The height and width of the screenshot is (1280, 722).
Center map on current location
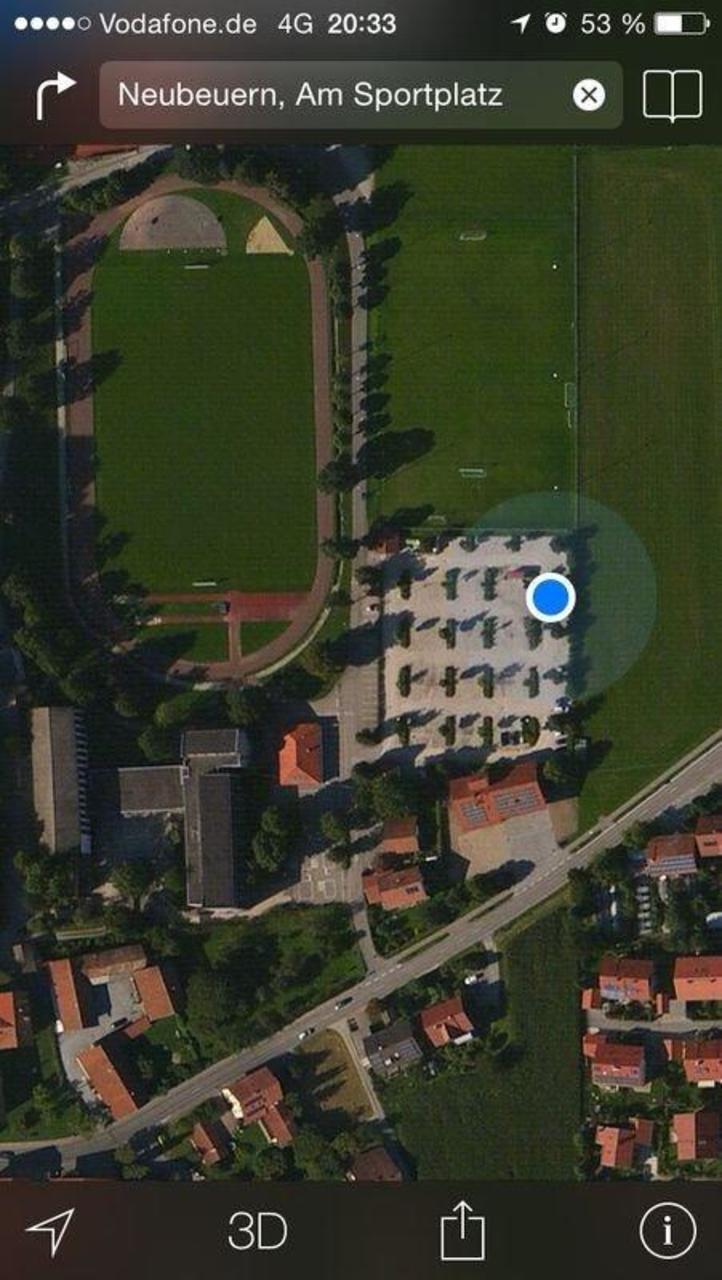point(50,1231)
